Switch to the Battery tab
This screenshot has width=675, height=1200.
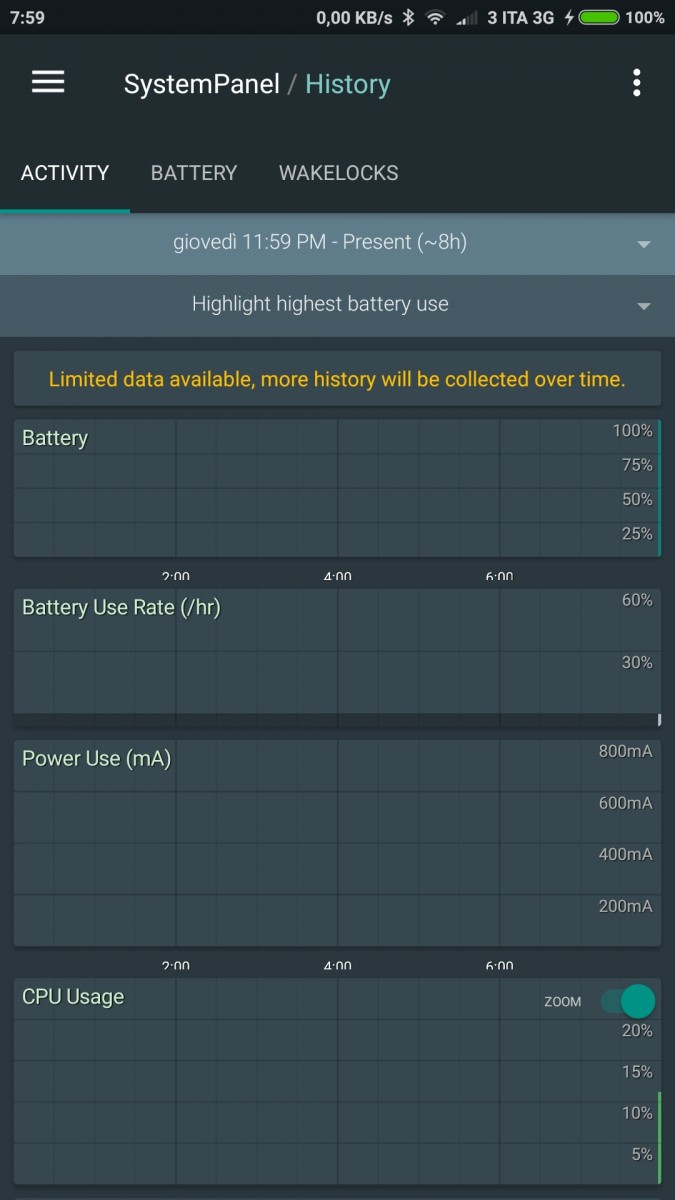click(194, 173)
